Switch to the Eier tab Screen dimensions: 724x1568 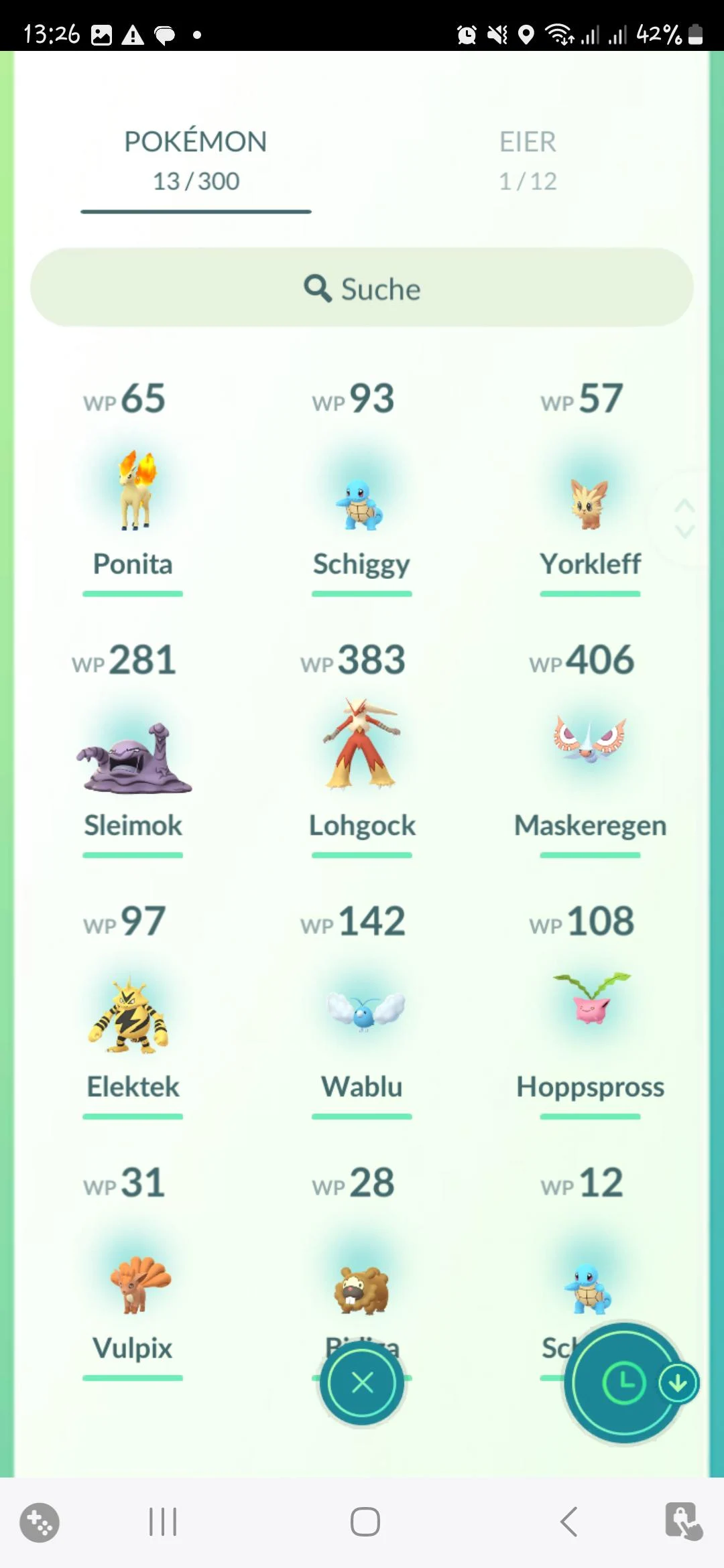[528, 161]
